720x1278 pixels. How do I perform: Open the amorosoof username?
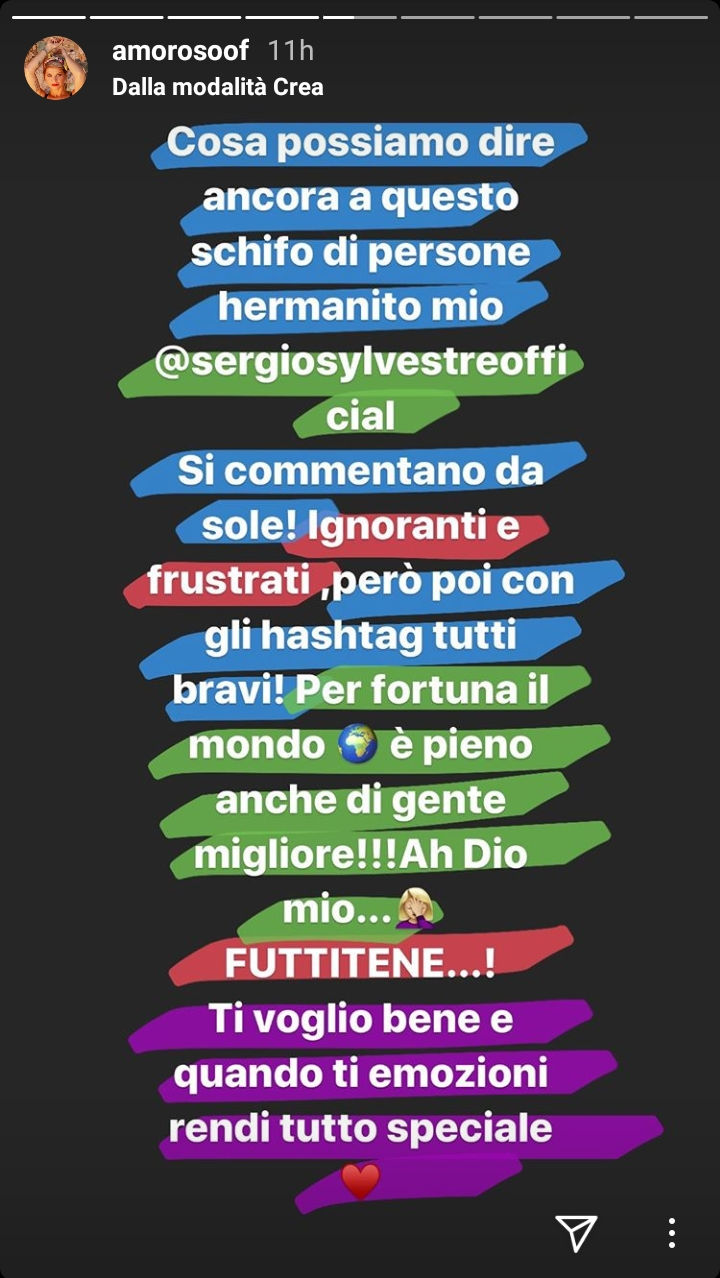click(181, 50)
